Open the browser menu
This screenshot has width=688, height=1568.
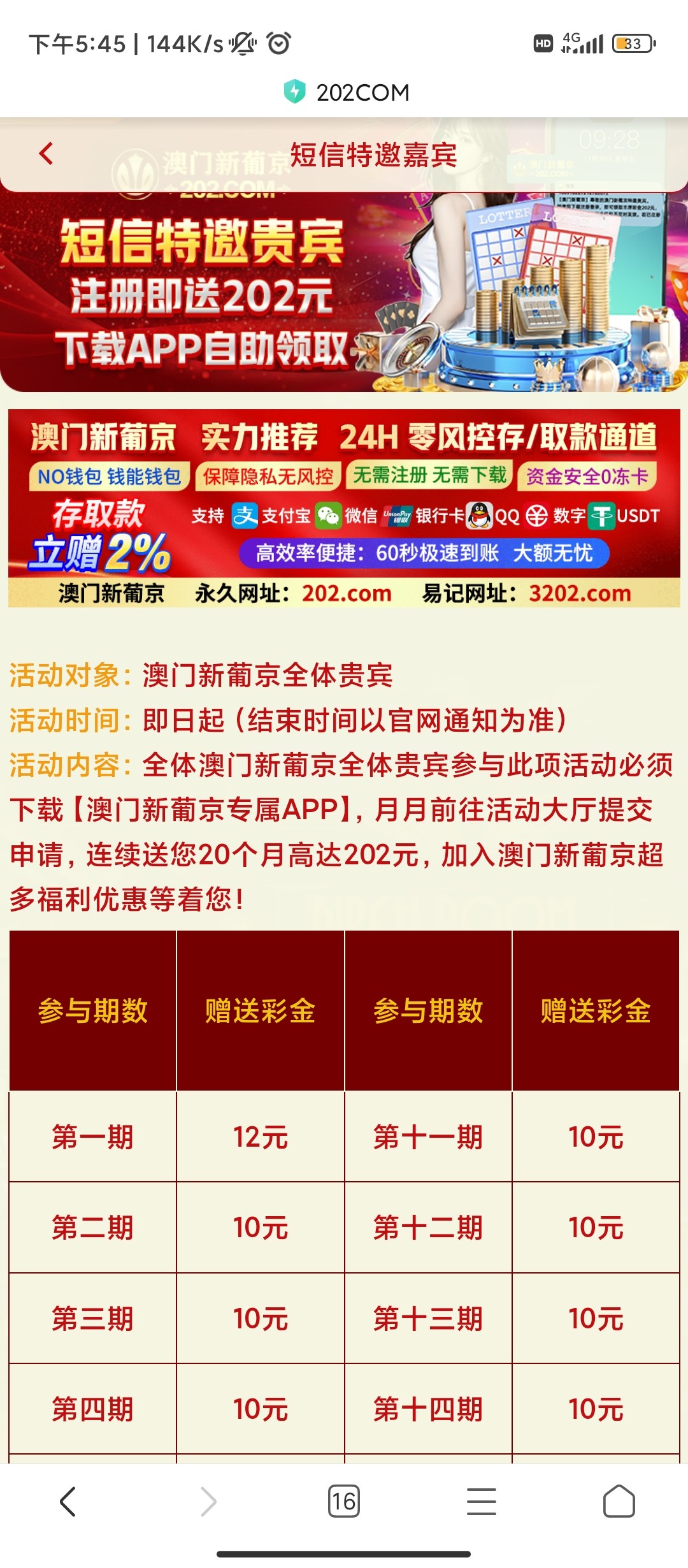pos(481,1501)
